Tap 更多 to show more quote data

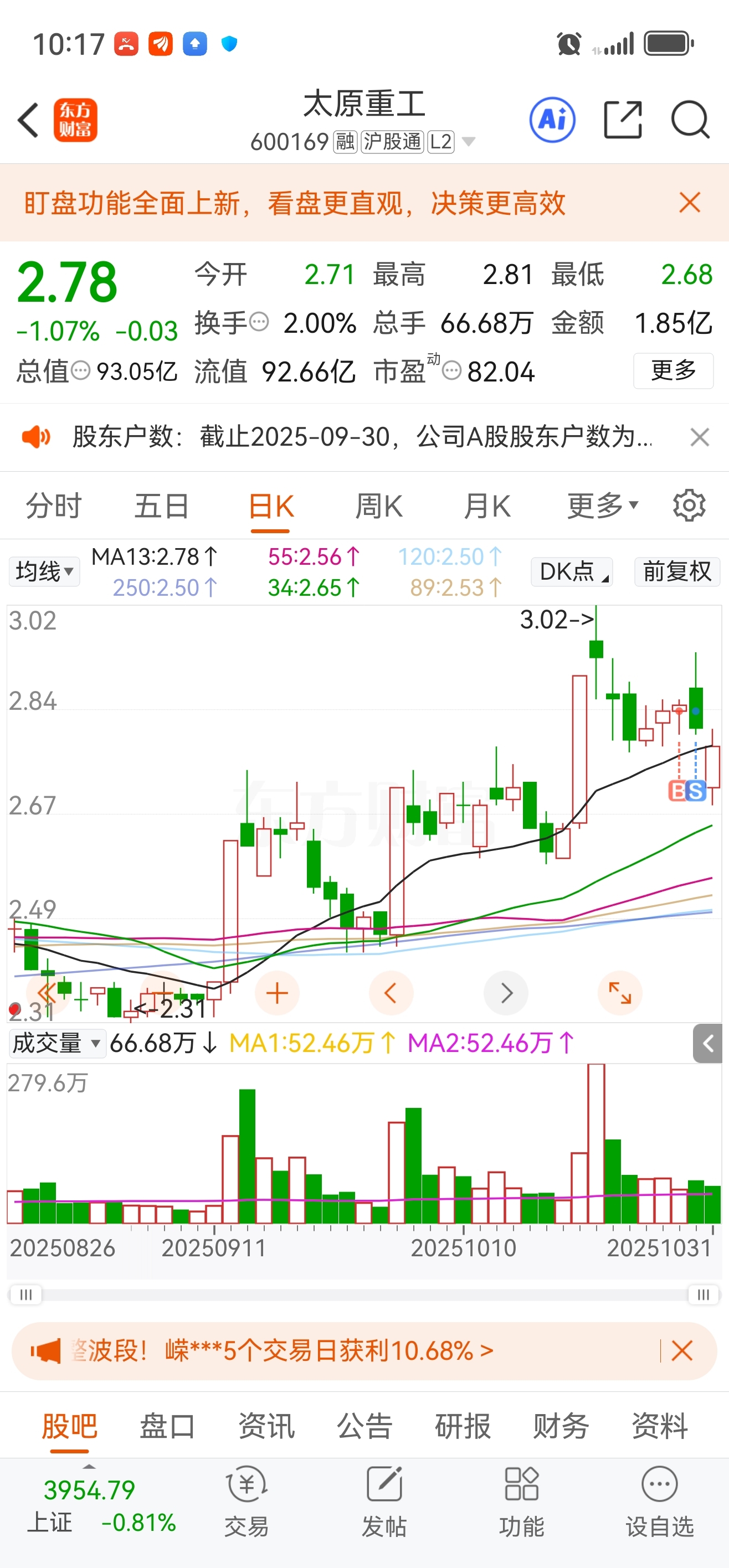(x=673, y=370)
